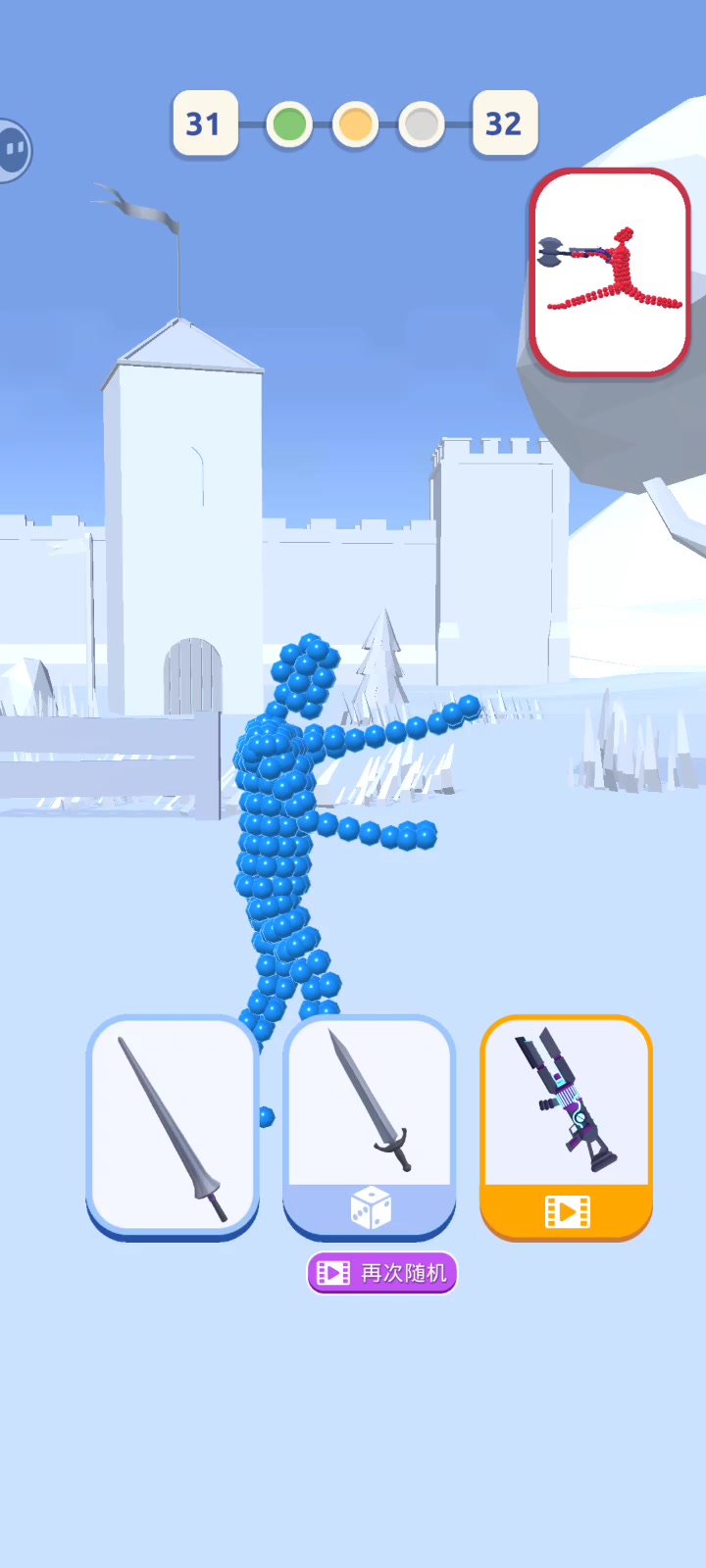This screenshot has height=1568, width=706.
Task: Open the round face icon at left edge
Action: (x=13, y=150)
